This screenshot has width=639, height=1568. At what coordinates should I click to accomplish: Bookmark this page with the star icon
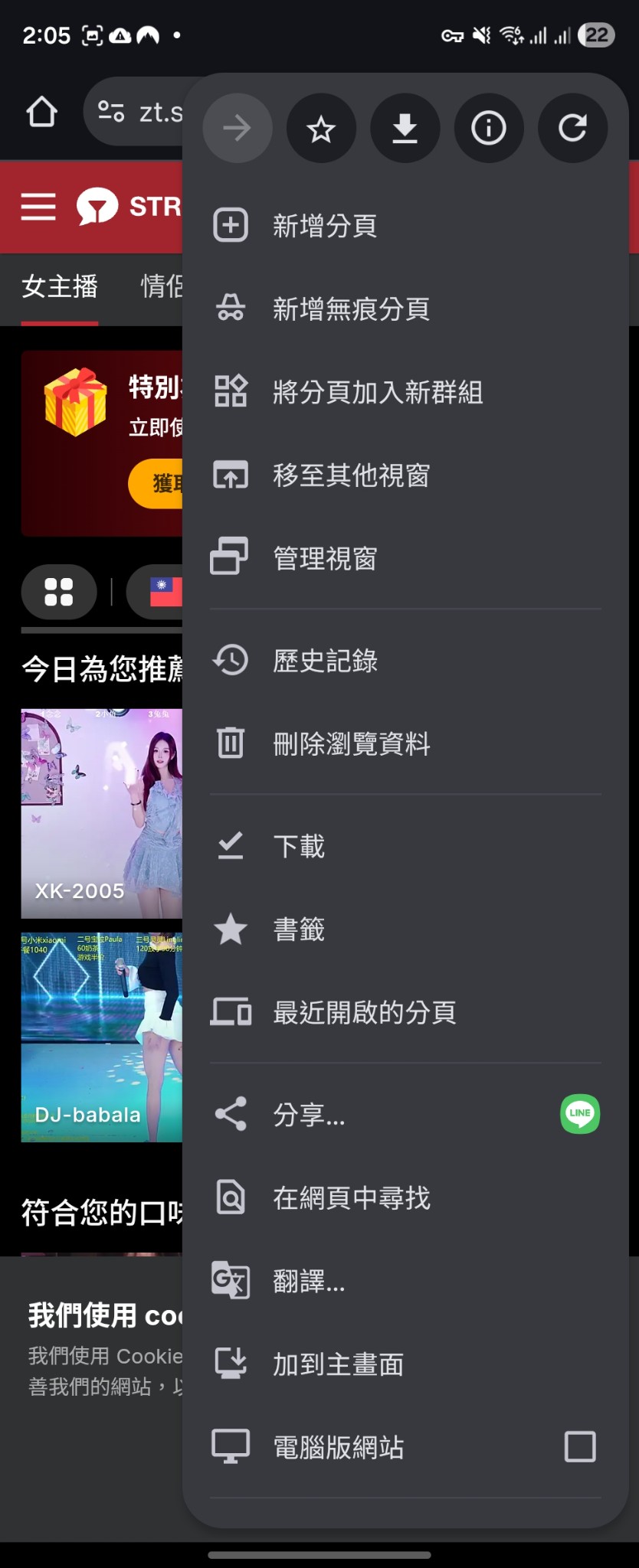click(321, 128)
